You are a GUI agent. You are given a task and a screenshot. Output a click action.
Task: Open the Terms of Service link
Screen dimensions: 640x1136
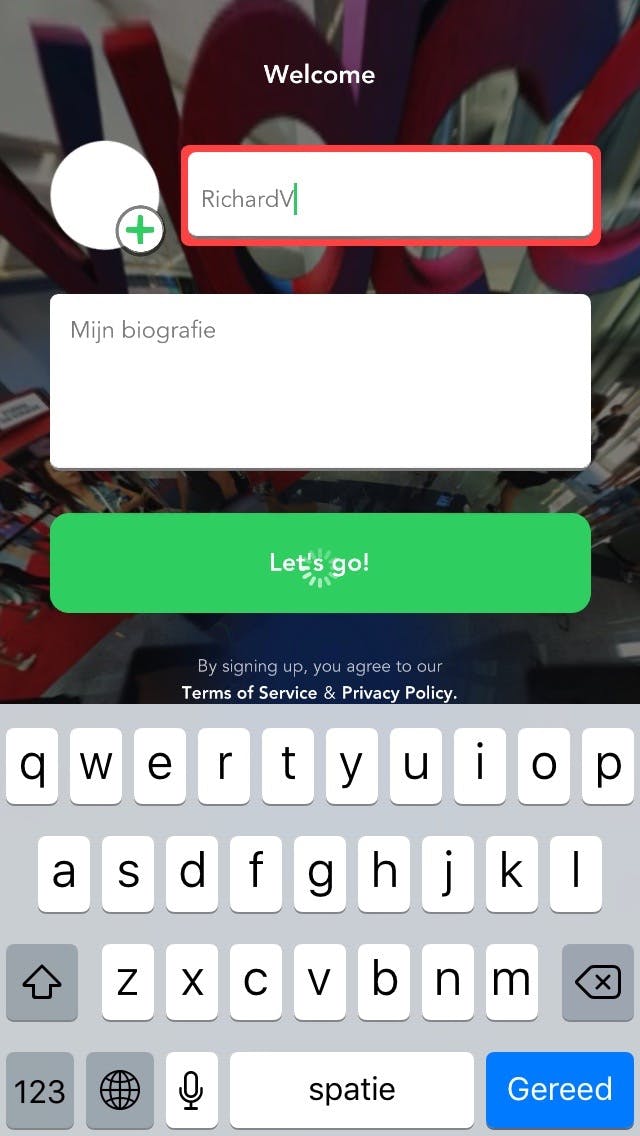click(x=249, y=692)
